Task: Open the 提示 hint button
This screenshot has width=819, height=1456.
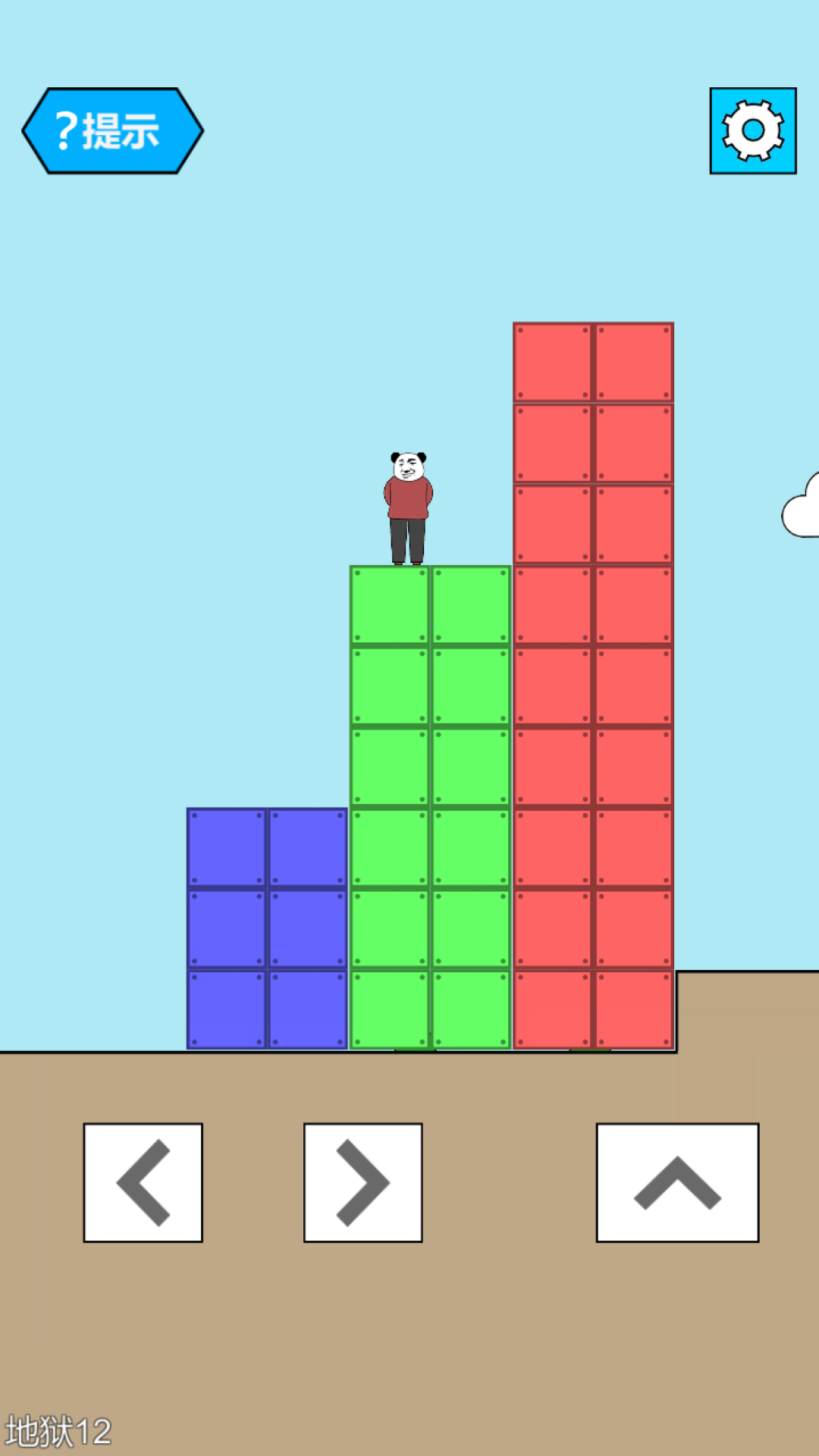Action: point(112,131)
